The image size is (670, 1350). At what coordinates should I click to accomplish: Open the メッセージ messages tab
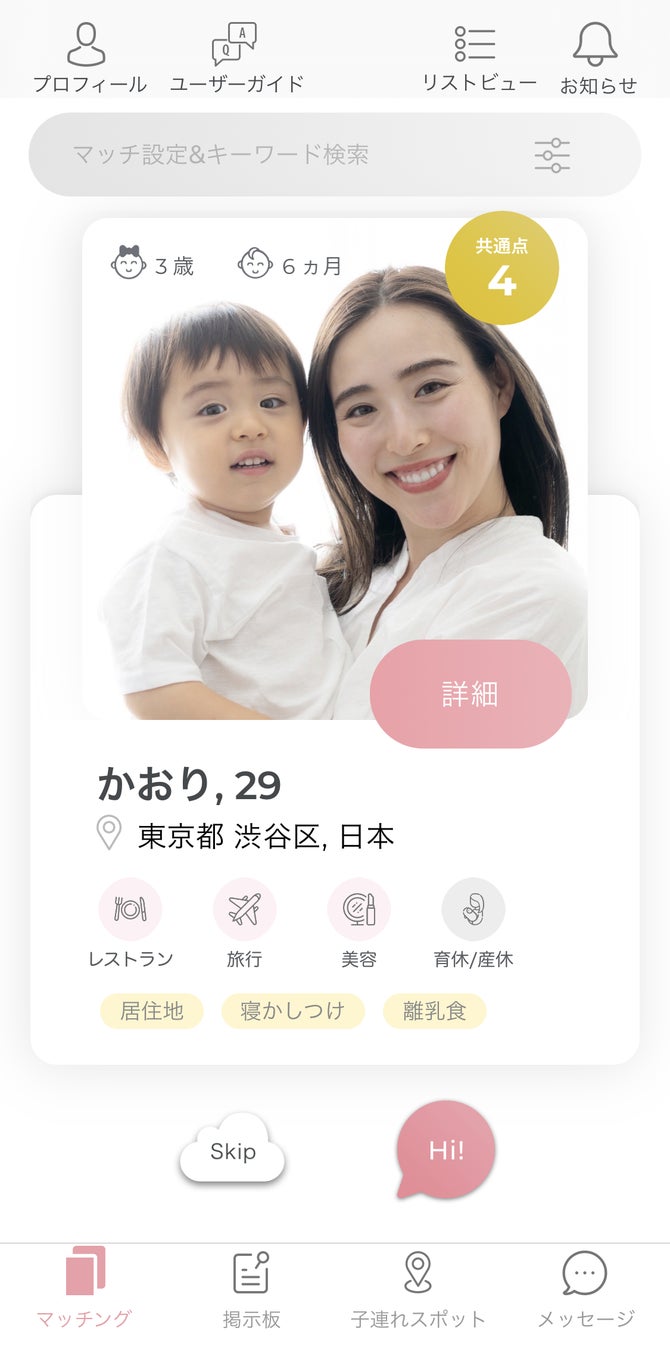tap(585, 1289)
